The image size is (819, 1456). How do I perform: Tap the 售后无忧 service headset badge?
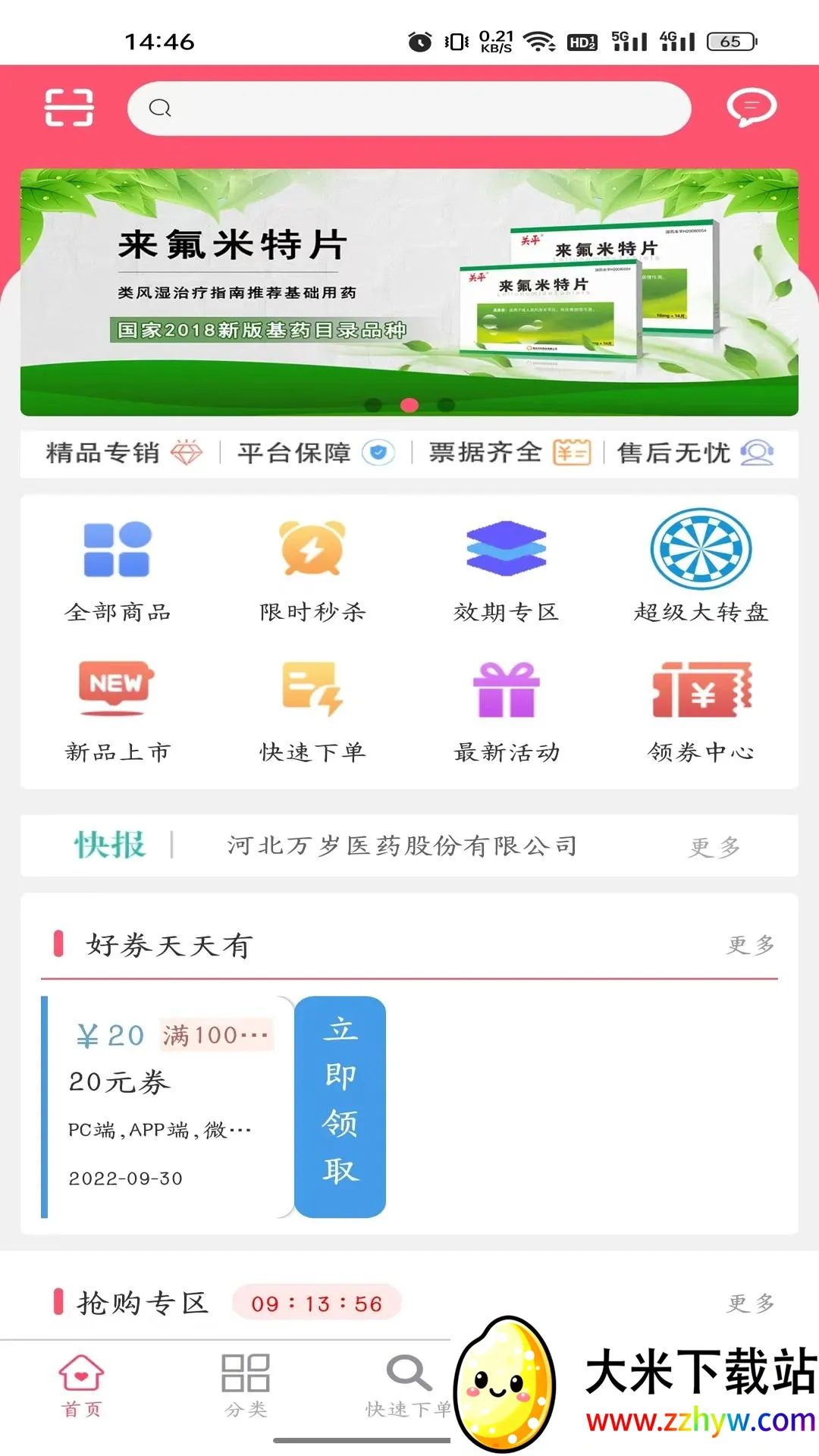tap(758, 453)
